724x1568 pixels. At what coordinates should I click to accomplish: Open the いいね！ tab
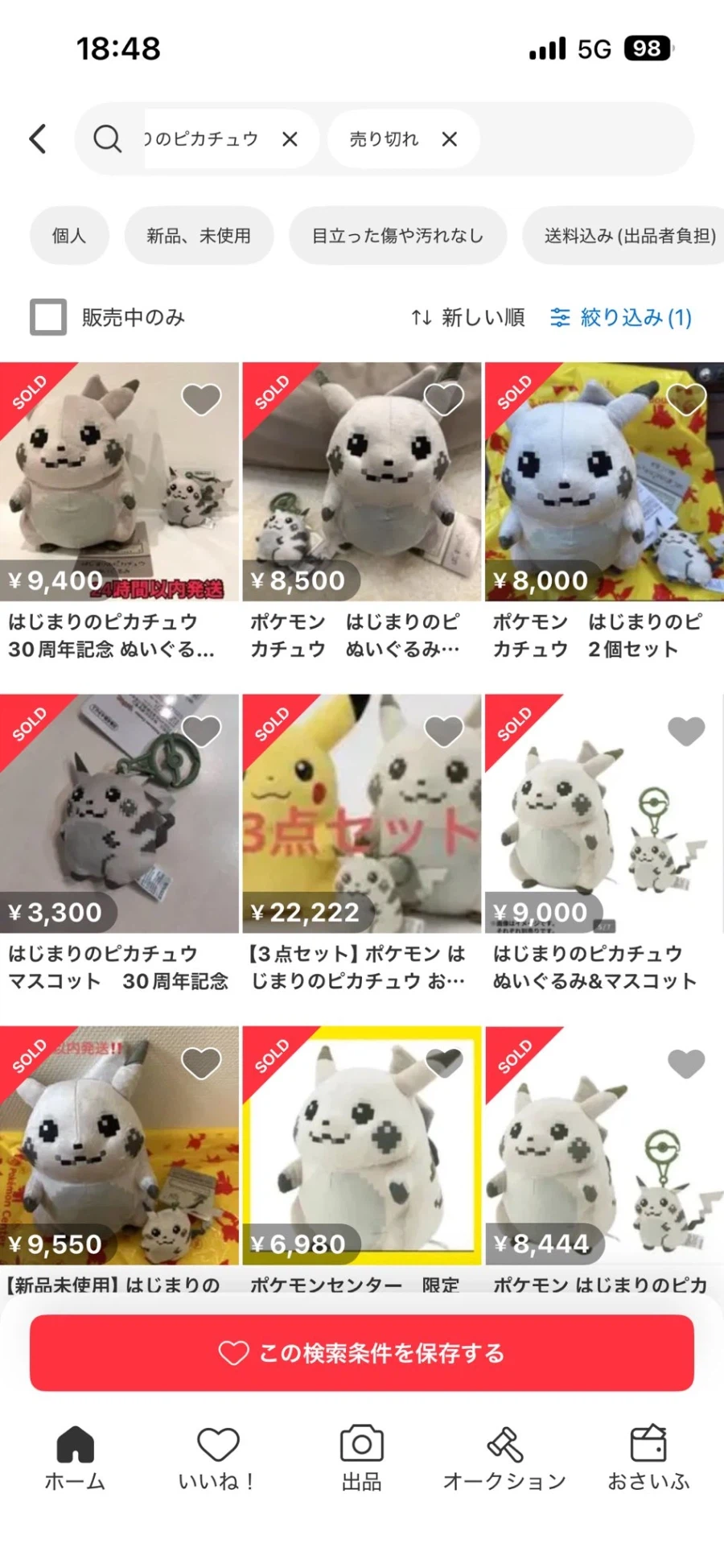click(218, 1457)
